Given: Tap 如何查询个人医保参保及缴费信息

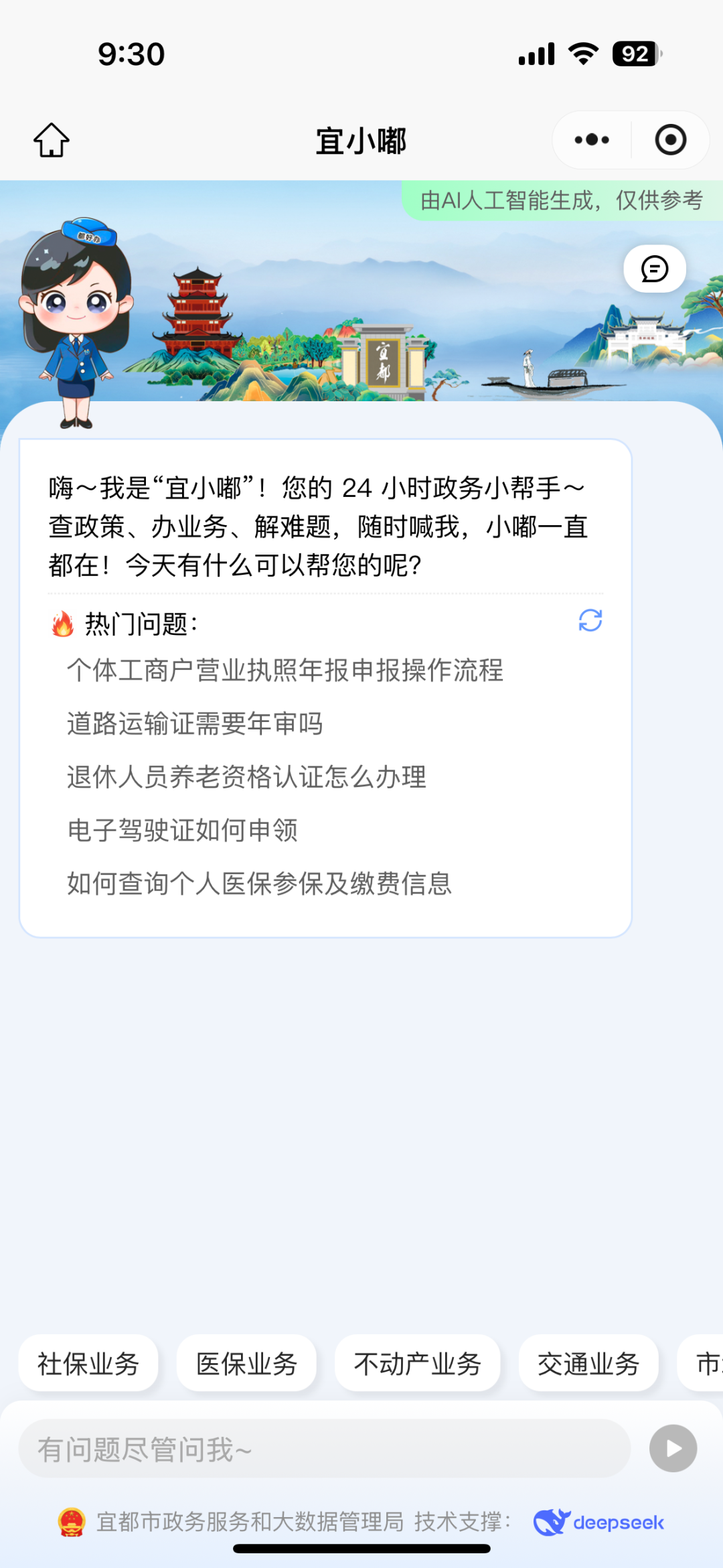Looking at the screenshot, I should [x=259, y=884].
